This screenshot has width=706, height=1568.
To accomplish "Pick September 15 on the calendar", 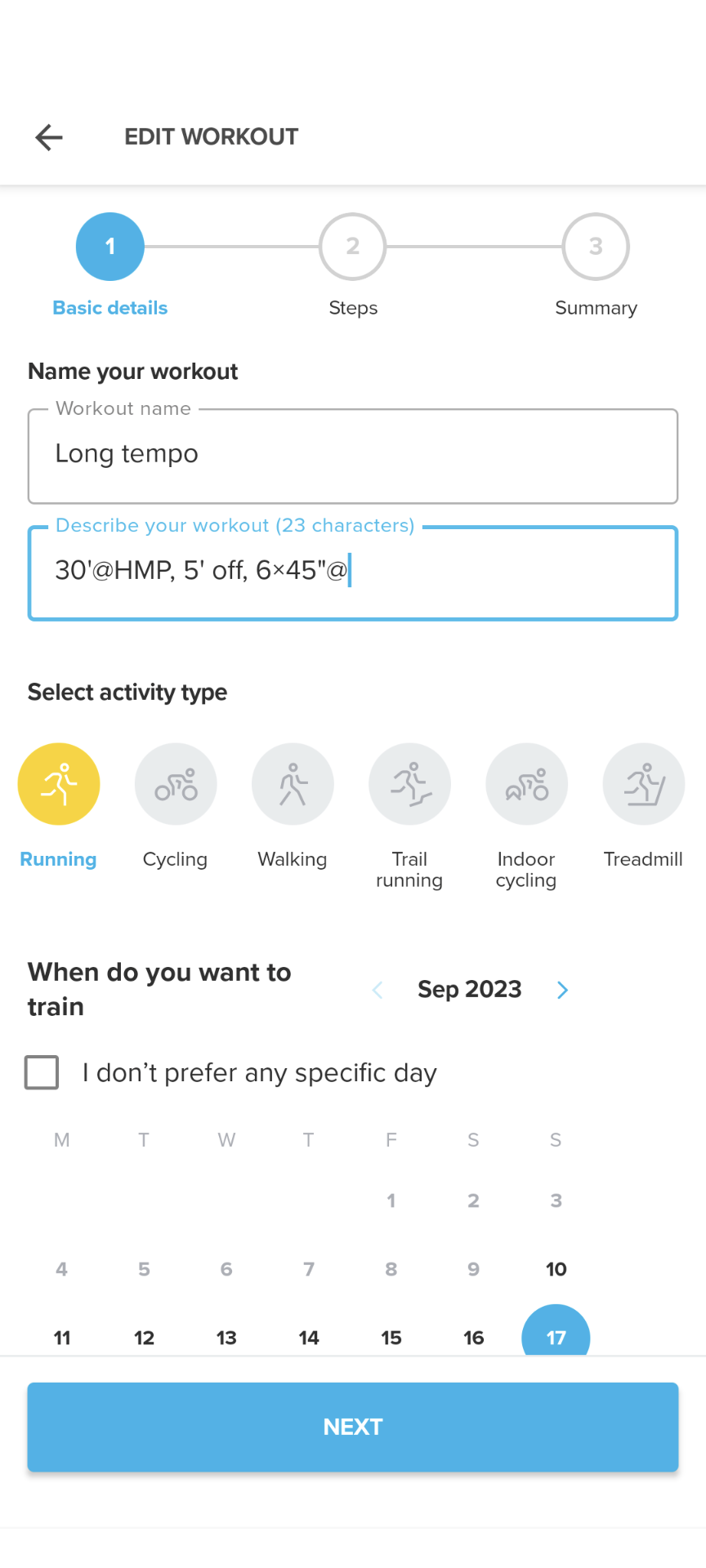I will pos(391,1338).
